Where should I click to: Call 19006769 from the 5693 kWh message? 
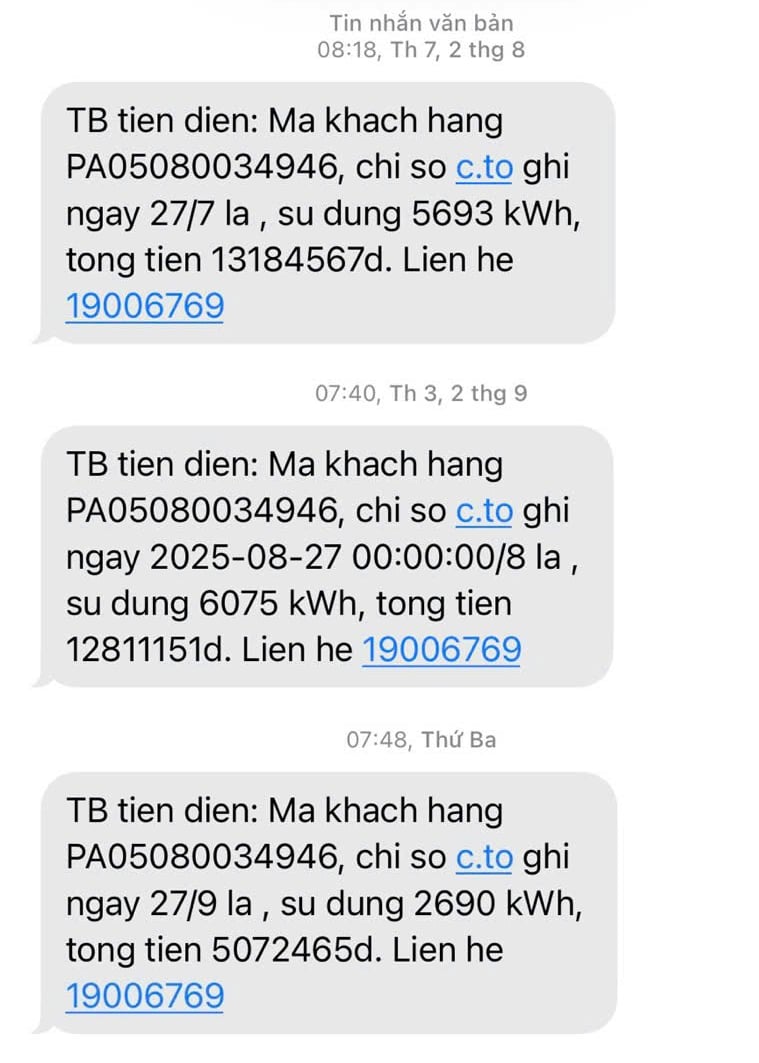[x=145, y=306]
